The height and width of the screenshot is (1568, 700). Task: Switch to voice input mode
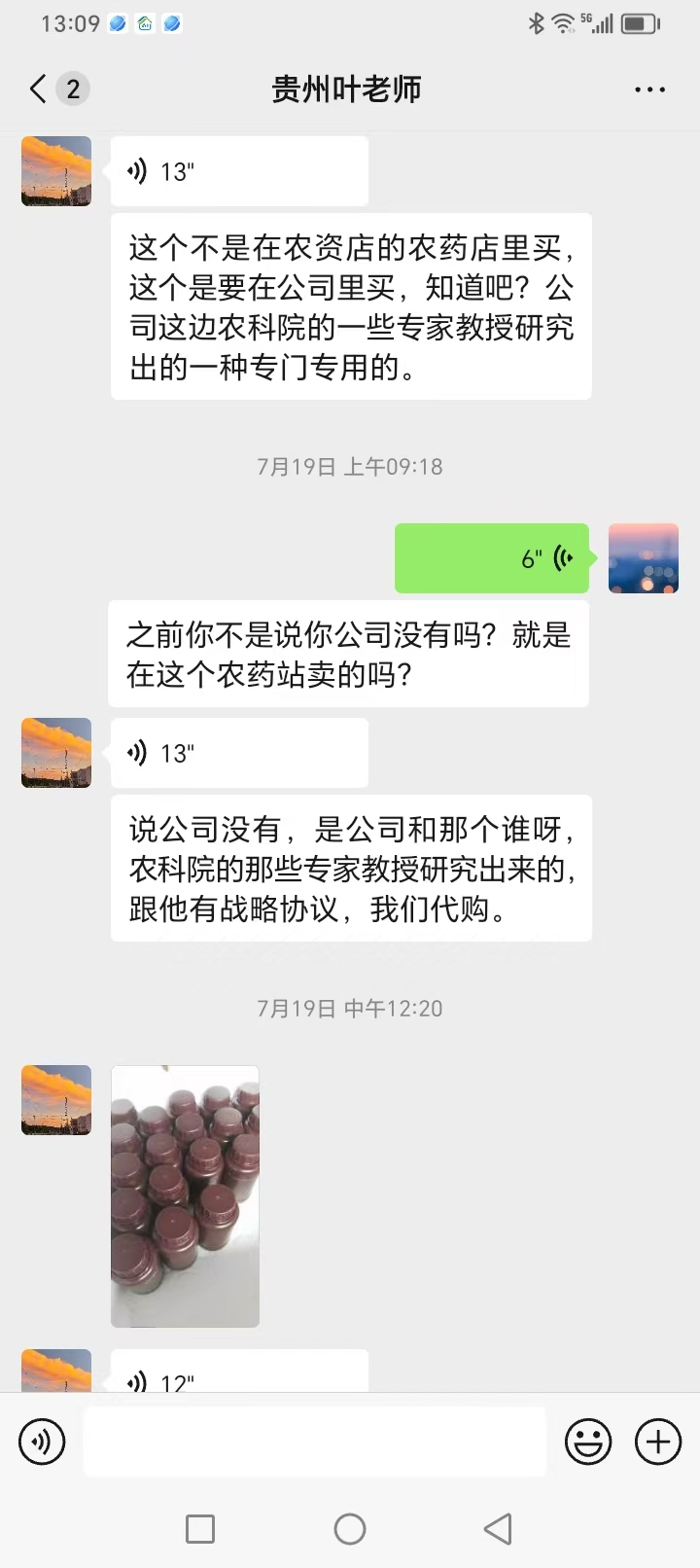click(x=42, y=1442)
